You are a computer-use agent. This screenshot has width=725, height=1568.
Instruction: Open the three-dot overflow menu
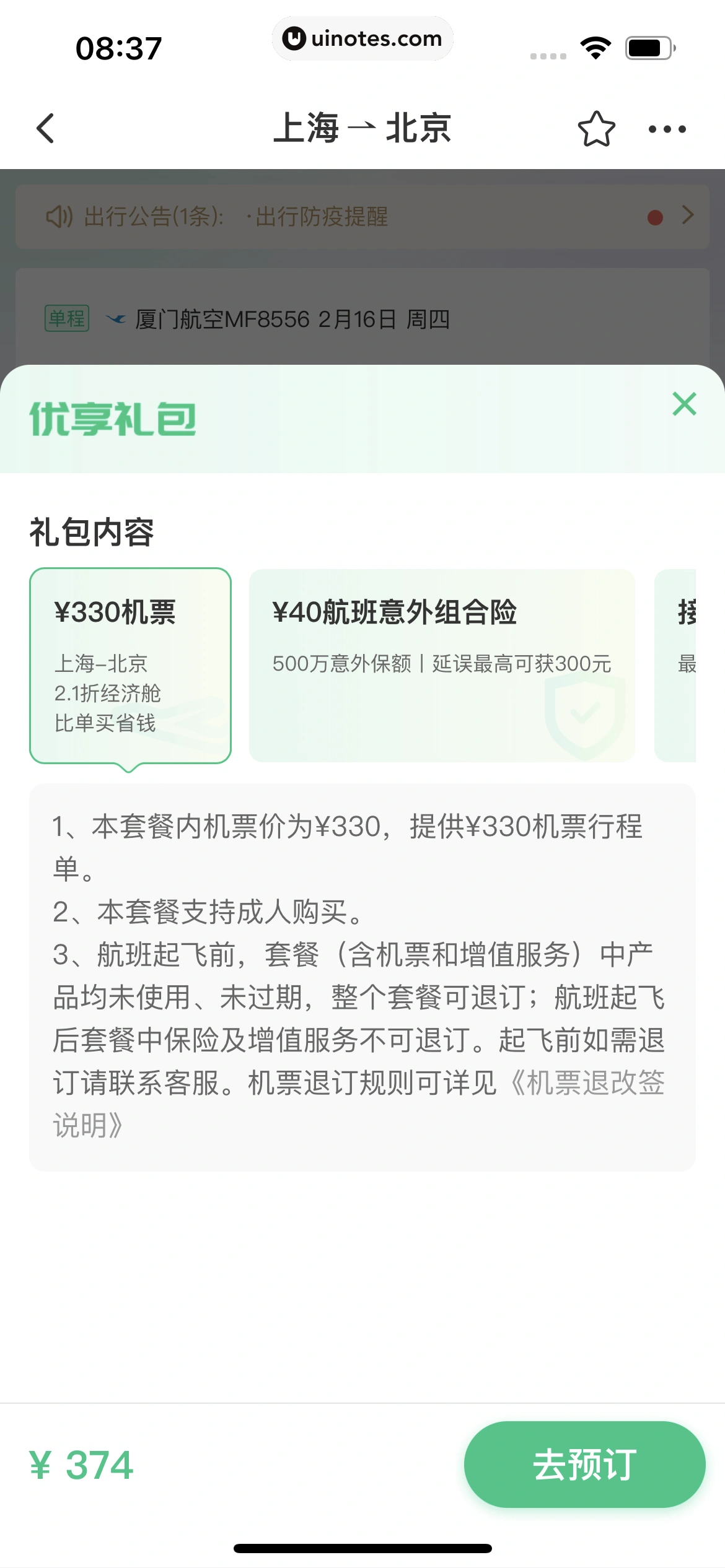pyautogui.click(x=667, y=129)
